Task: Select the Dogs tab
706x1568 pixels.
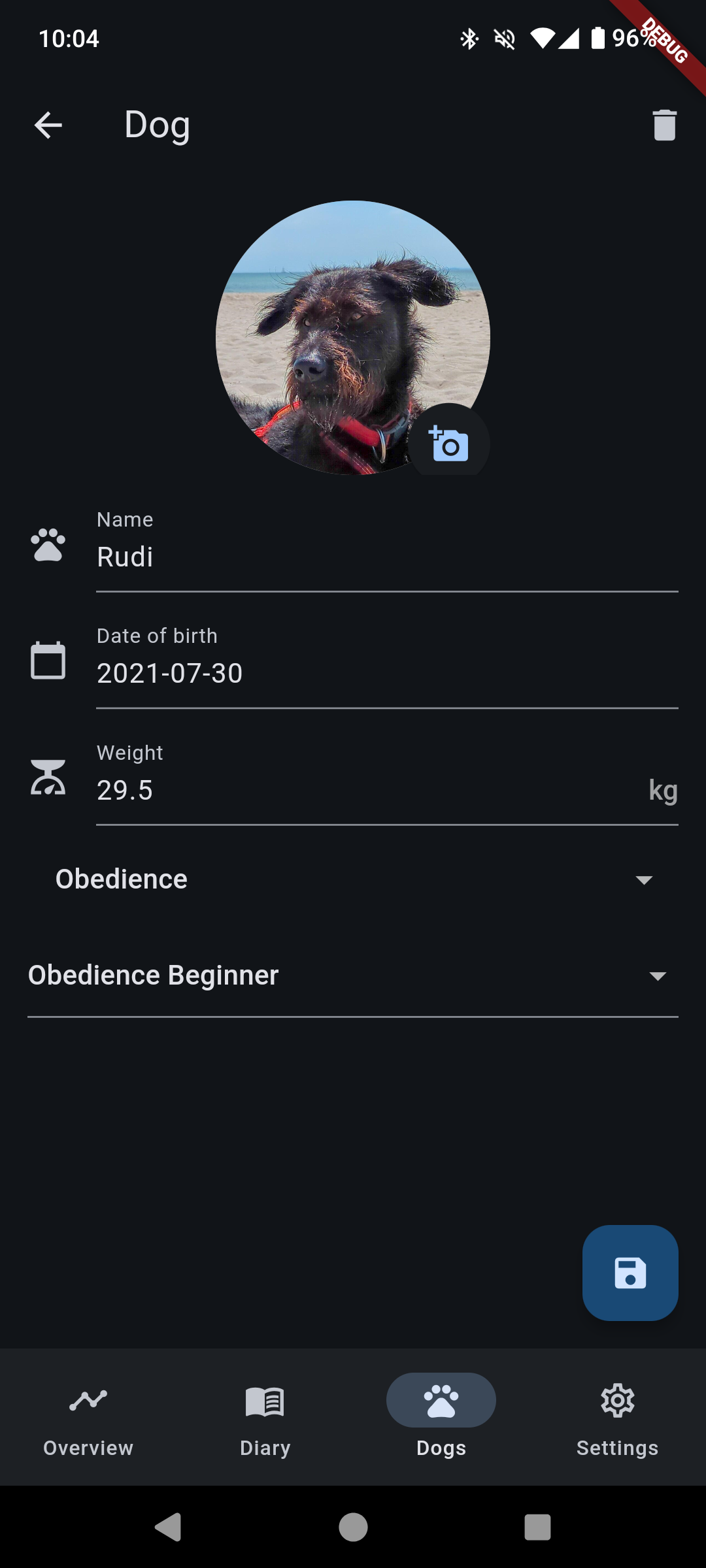Action: tap(441, 1418)
